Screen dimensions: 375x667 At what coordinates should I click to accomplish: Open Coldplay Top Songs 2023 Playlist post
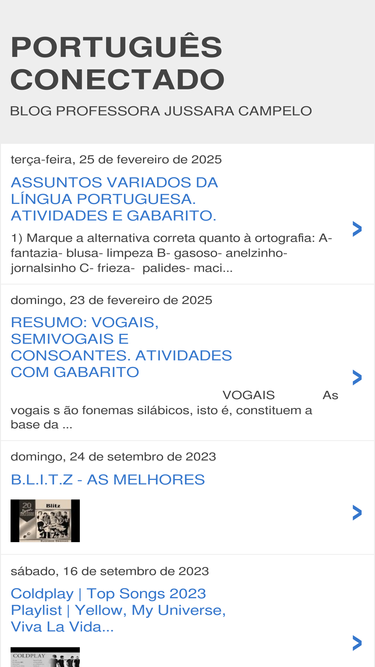(x=118, y=610)
